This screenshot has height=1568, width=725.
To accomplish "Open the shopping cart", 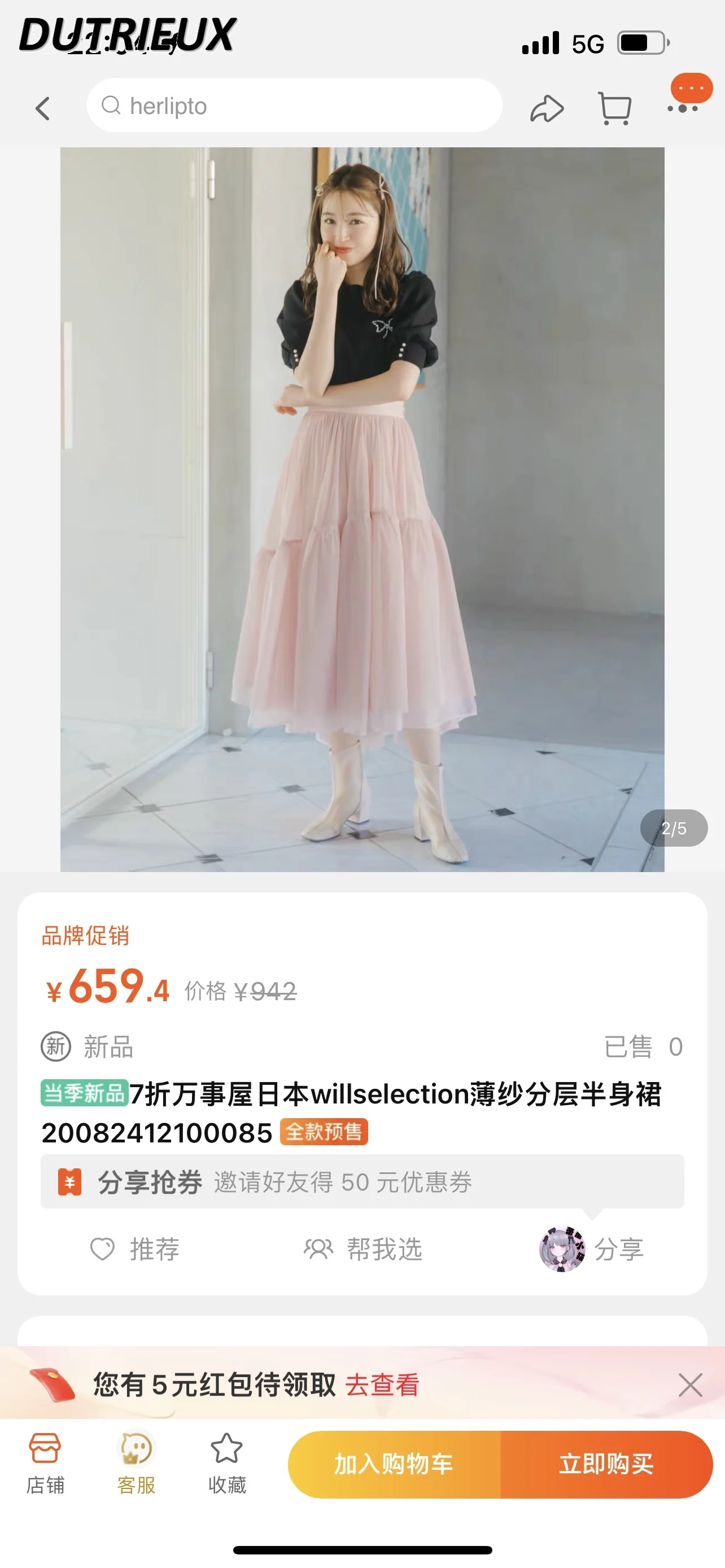I will click(x=614, y=109).
